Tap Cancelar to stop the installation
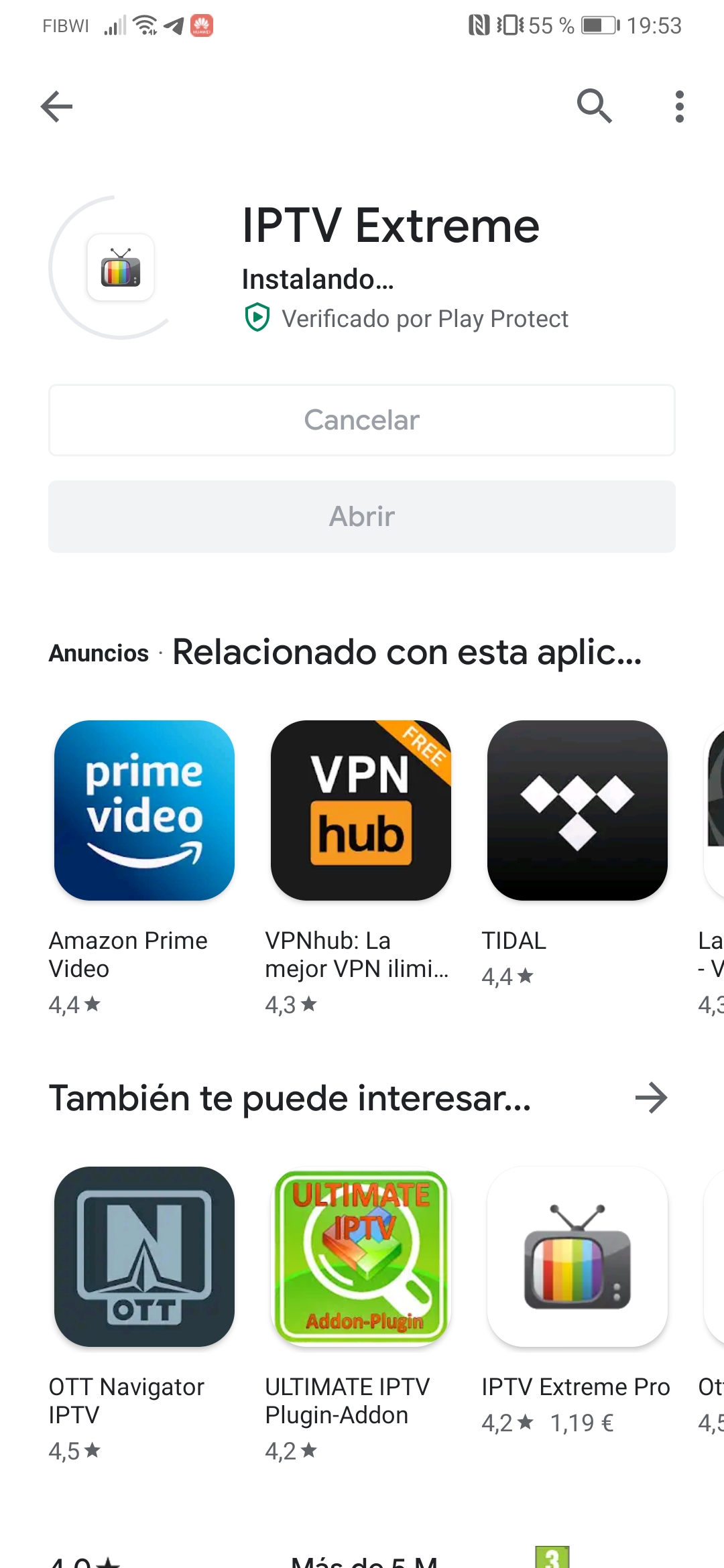The height and width of the screenshot is (1568, 724). [362, 420]
